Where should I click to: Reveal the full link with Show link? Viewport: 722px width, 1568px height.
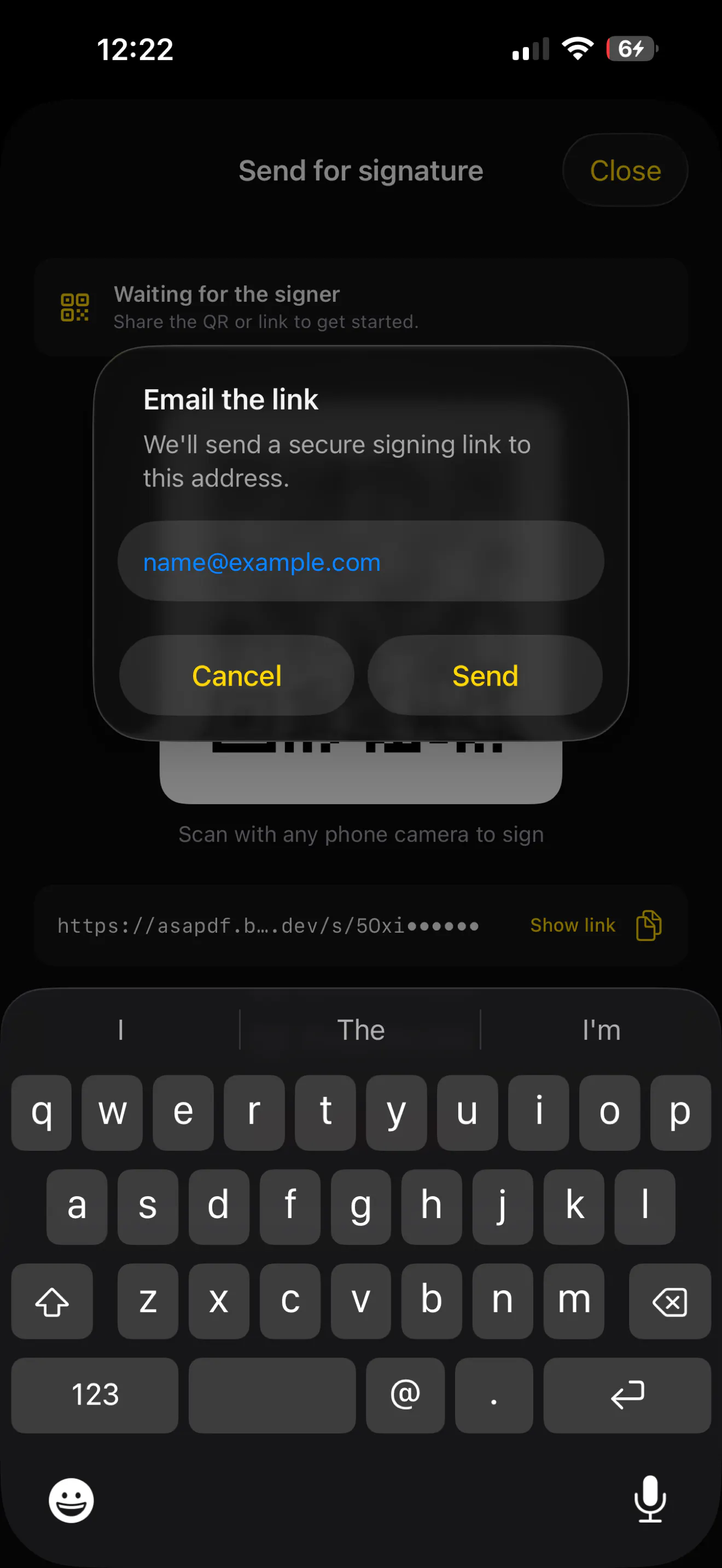[x=572, y=925]
